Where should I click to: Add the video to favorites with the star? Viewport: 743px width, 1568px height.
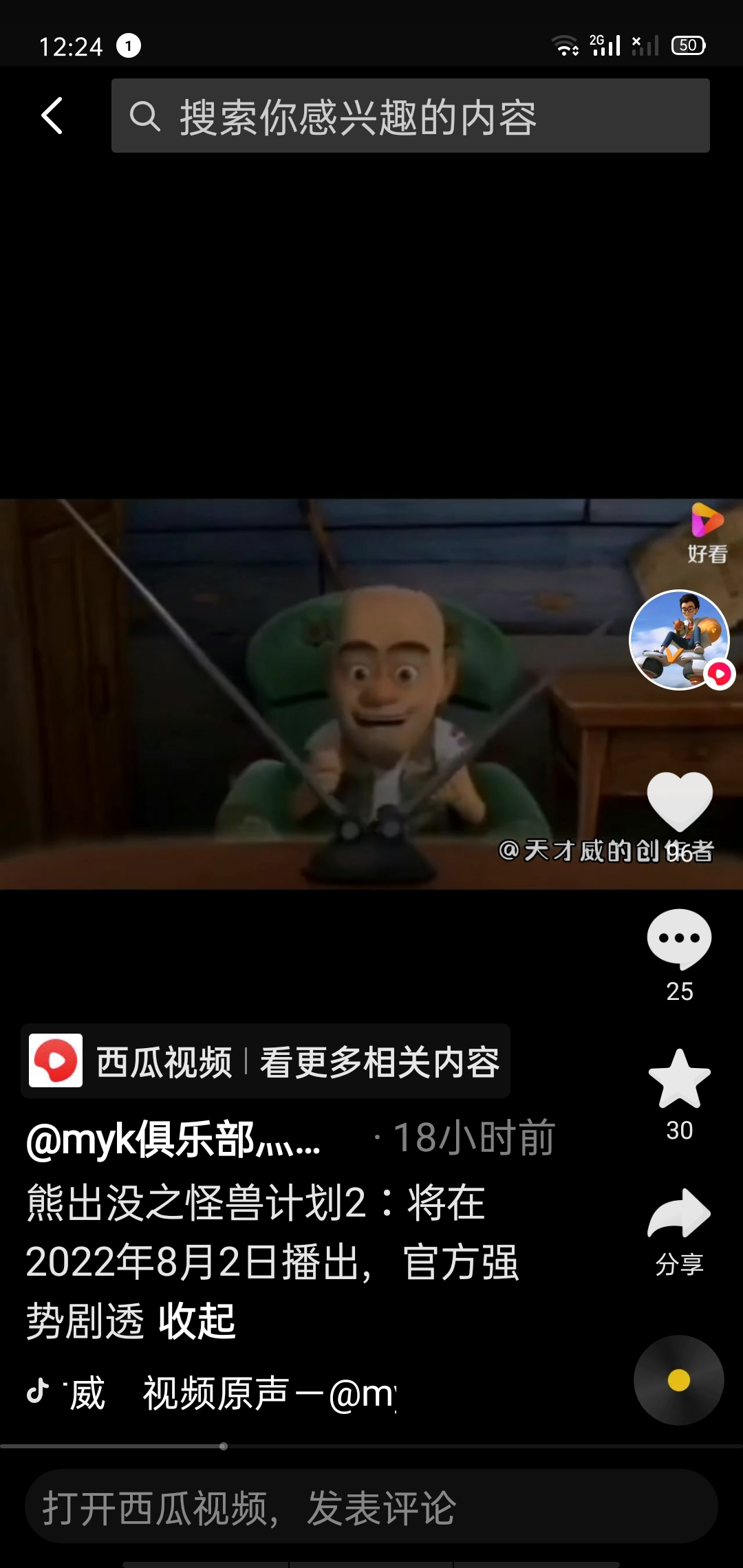click(679, 1080)
